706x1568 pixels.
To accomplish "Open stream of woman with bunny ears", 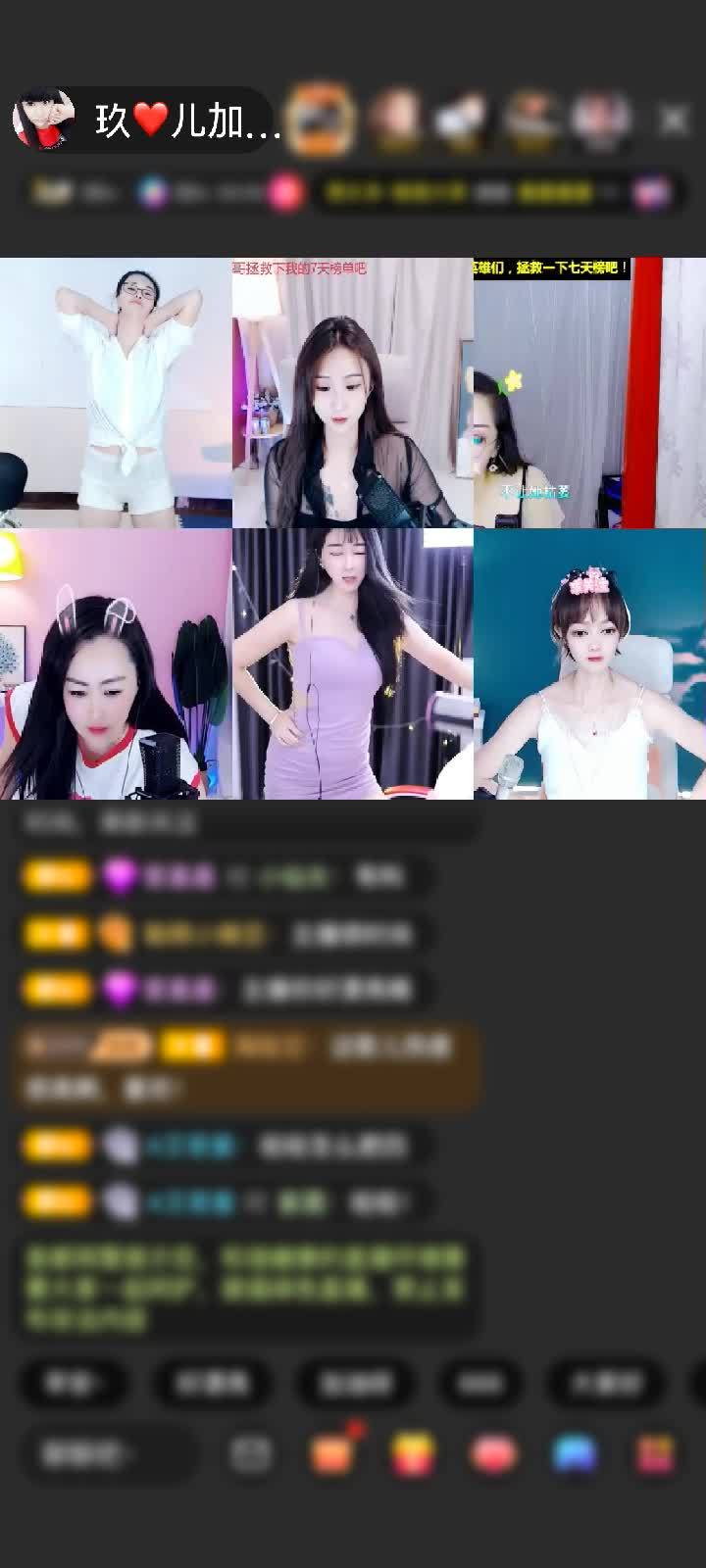I will 116,664.
